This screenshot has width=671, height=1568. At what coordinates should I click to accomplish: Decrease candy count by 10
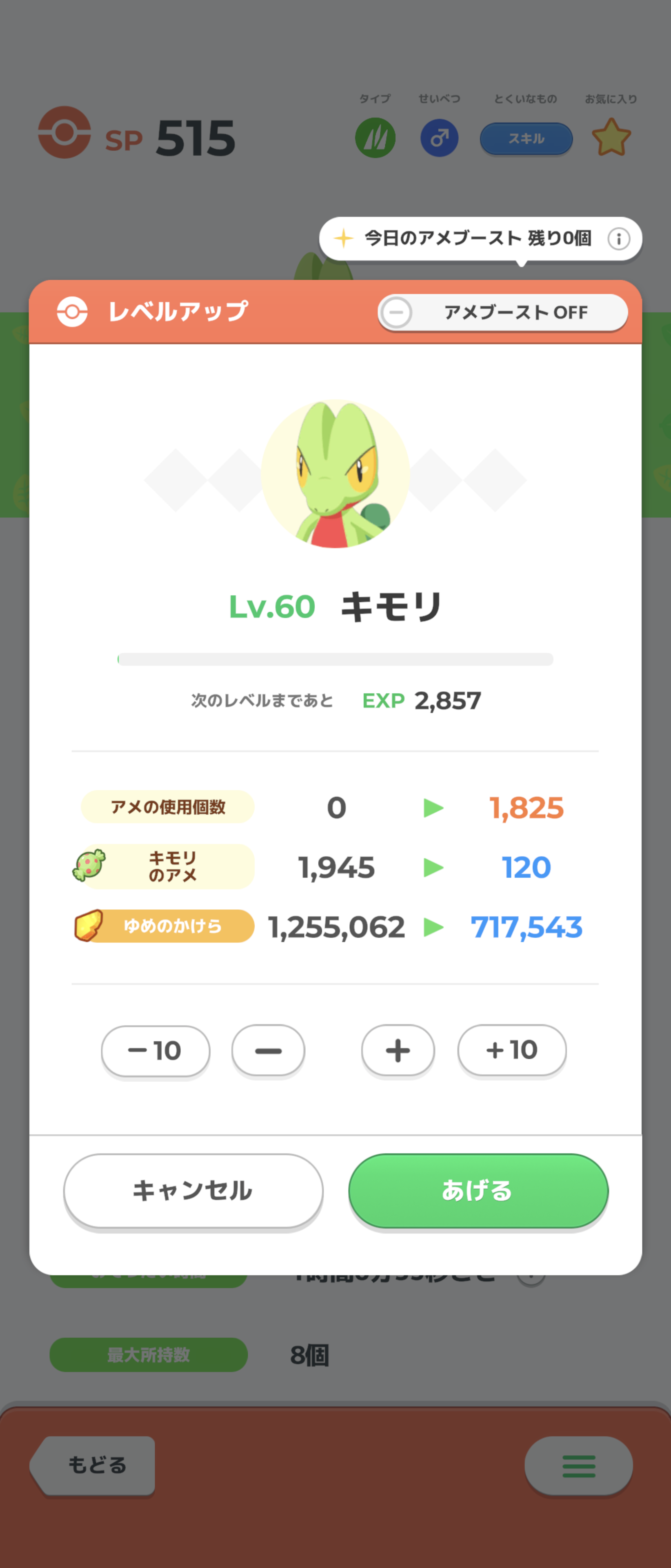click(x=156, y=1050)
